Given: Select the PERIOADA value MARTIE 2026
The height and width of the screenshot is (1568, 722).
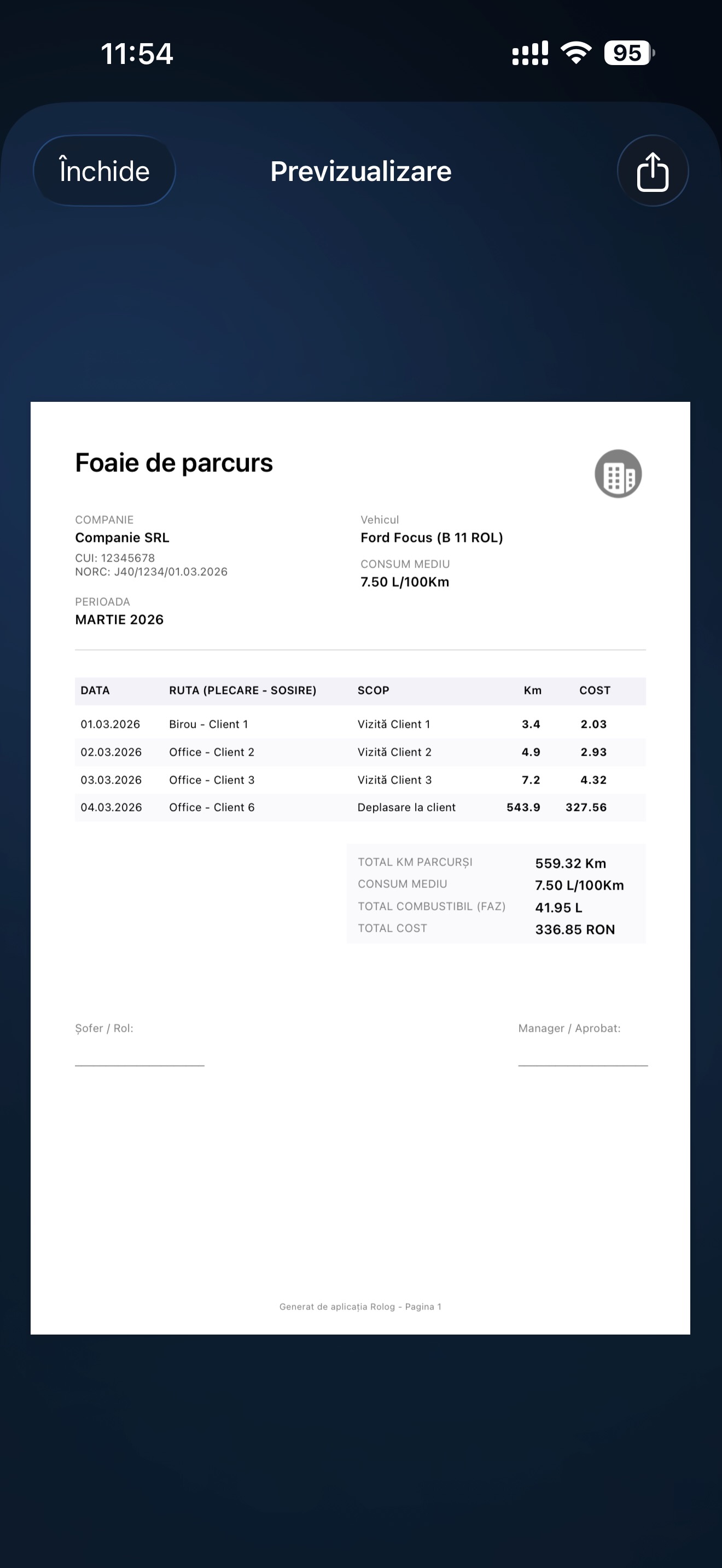Looking at the screenshot, I should [119, 619].
